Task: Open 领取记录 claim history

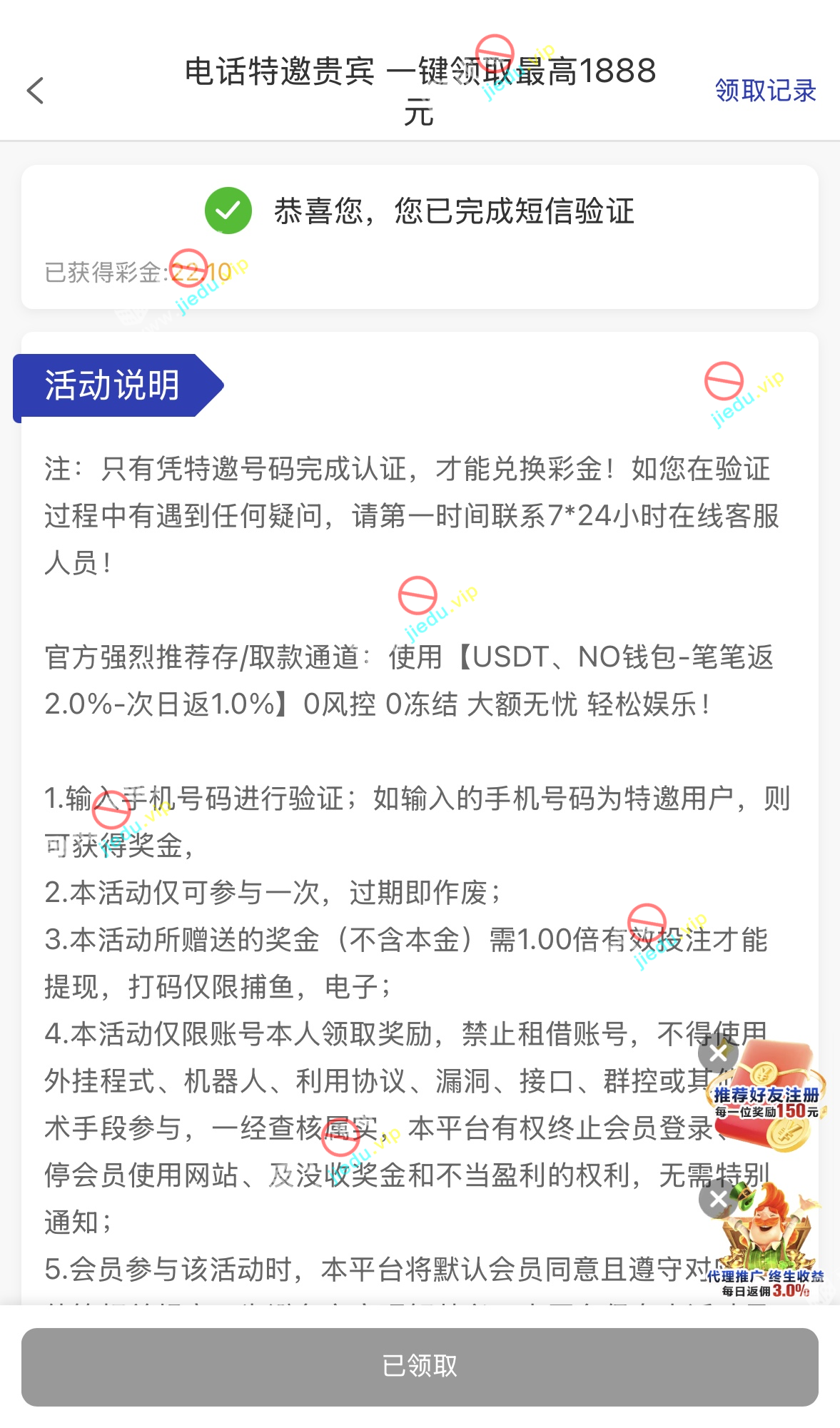Action: coord(765,91)
